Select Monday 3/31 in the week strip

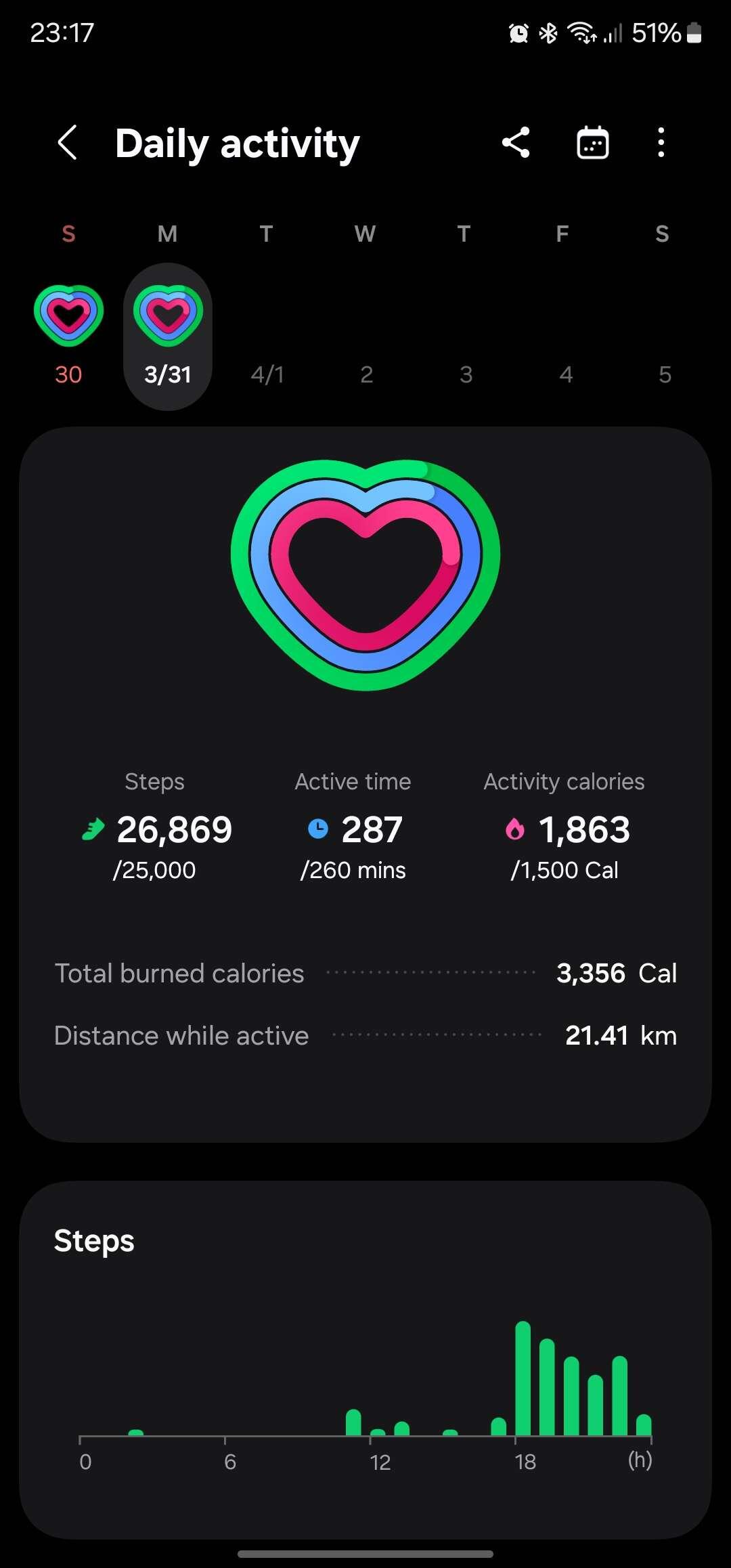pyautogui.click(x=168, y=336)
